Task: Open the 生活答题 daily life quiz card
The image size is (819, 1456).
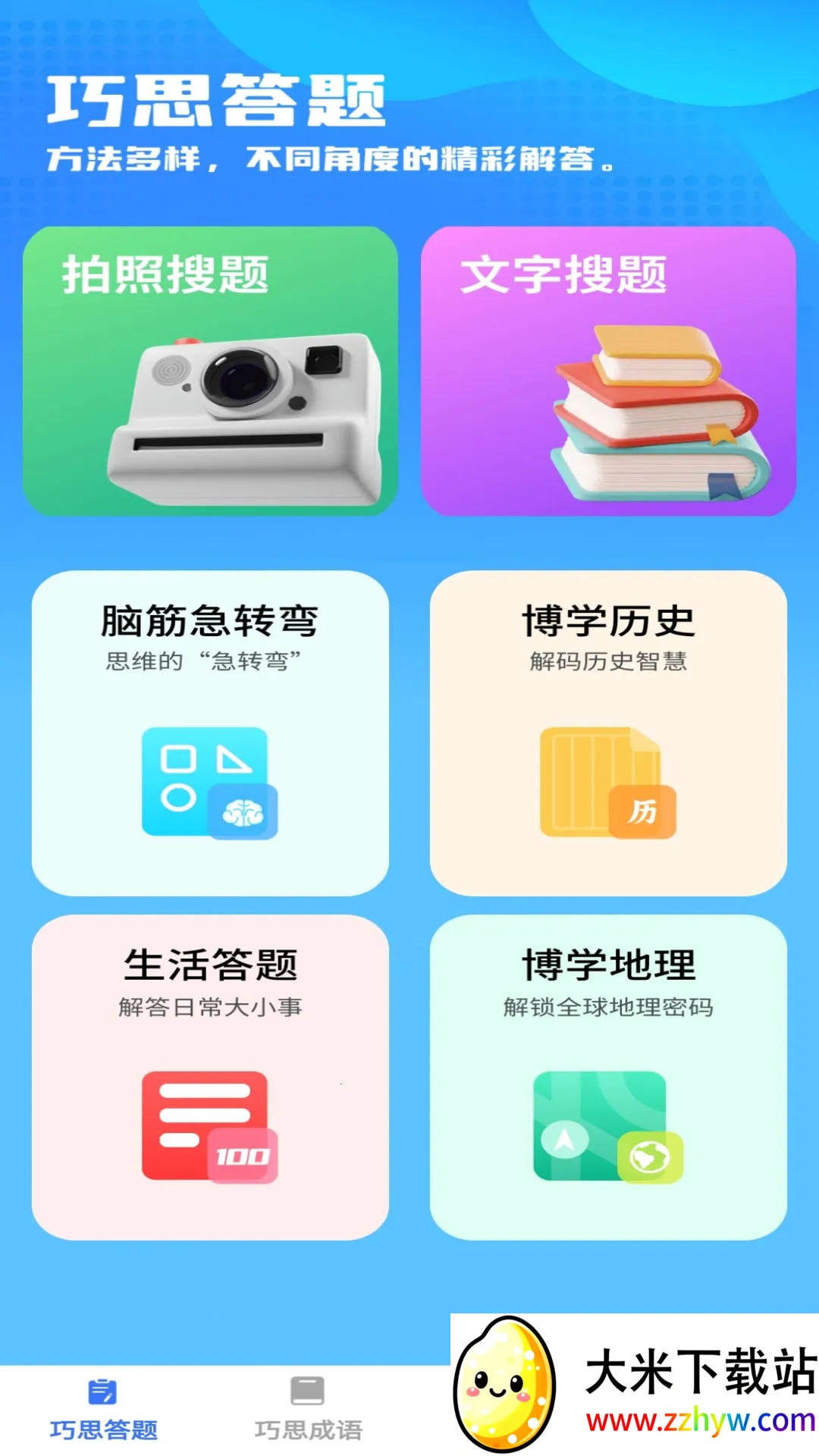Action: (x=210, y=1077)
